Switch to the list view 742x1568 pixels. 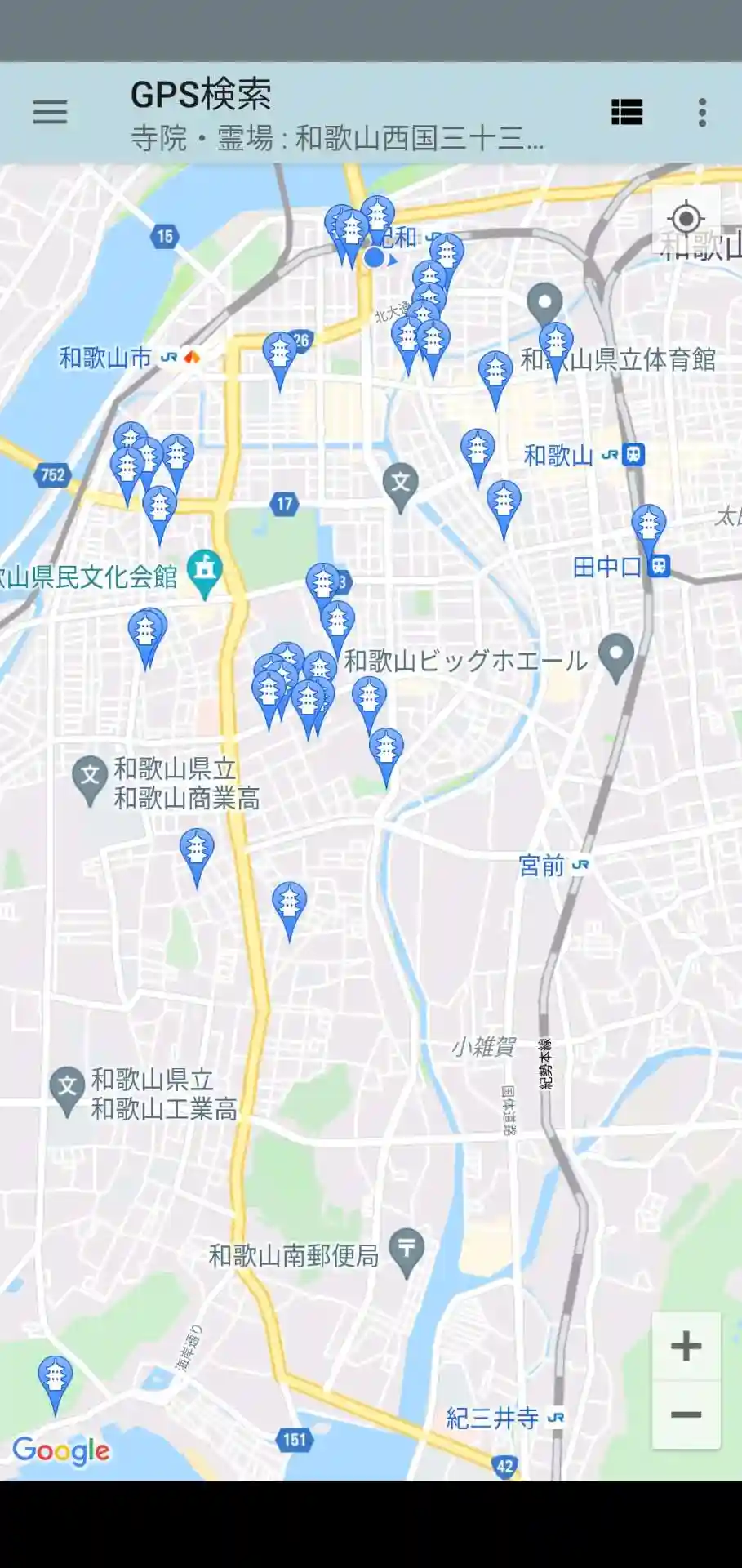point(627,112)
